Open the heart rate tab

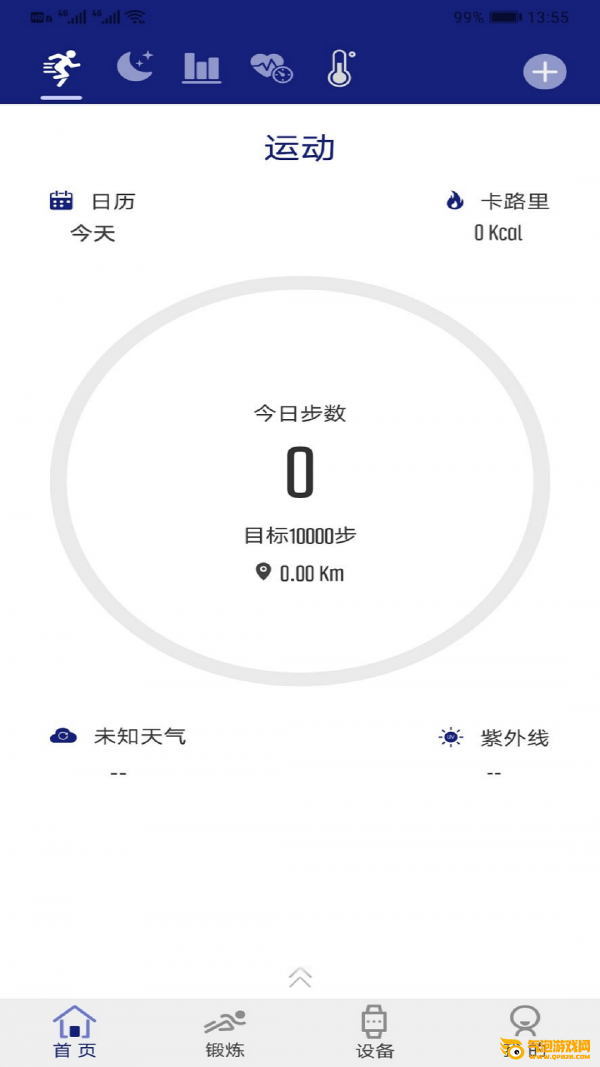pos(271,68)
